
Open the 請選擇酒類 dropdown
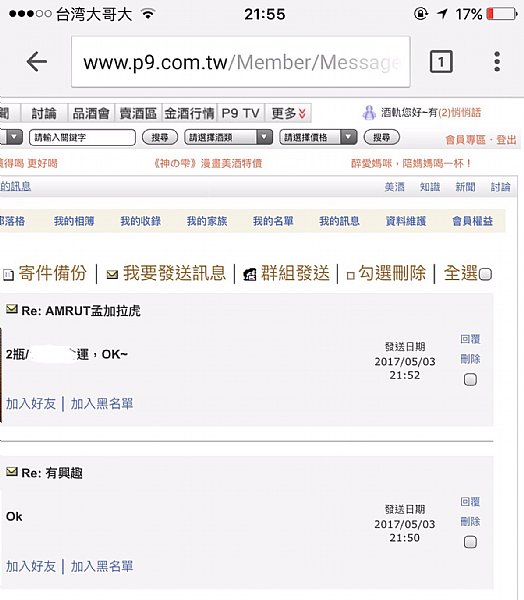229,137
